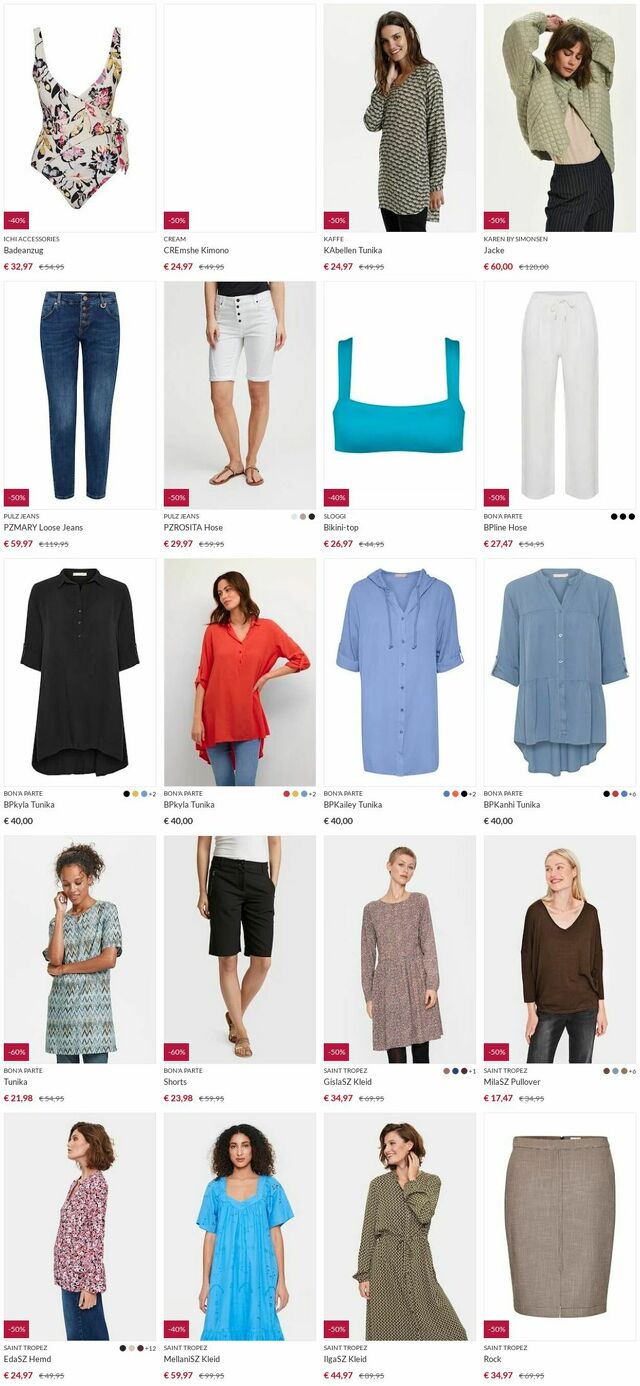
Task: Open the CREmshe Kimono product card
Action: point(240,118)
